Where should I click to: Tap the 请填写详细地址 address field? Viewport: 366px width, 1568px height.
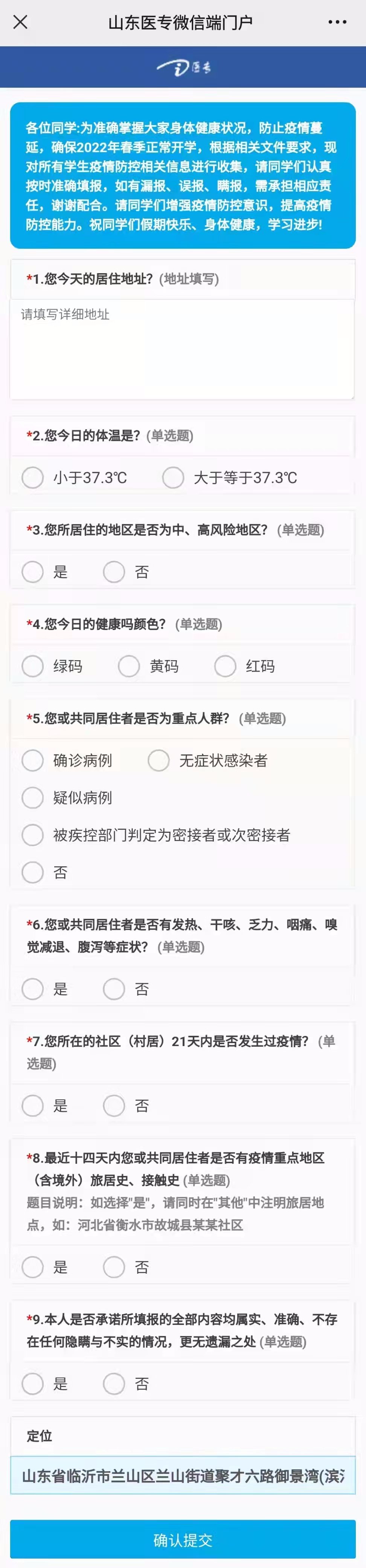pyautogui.click(x=182, y=348)
